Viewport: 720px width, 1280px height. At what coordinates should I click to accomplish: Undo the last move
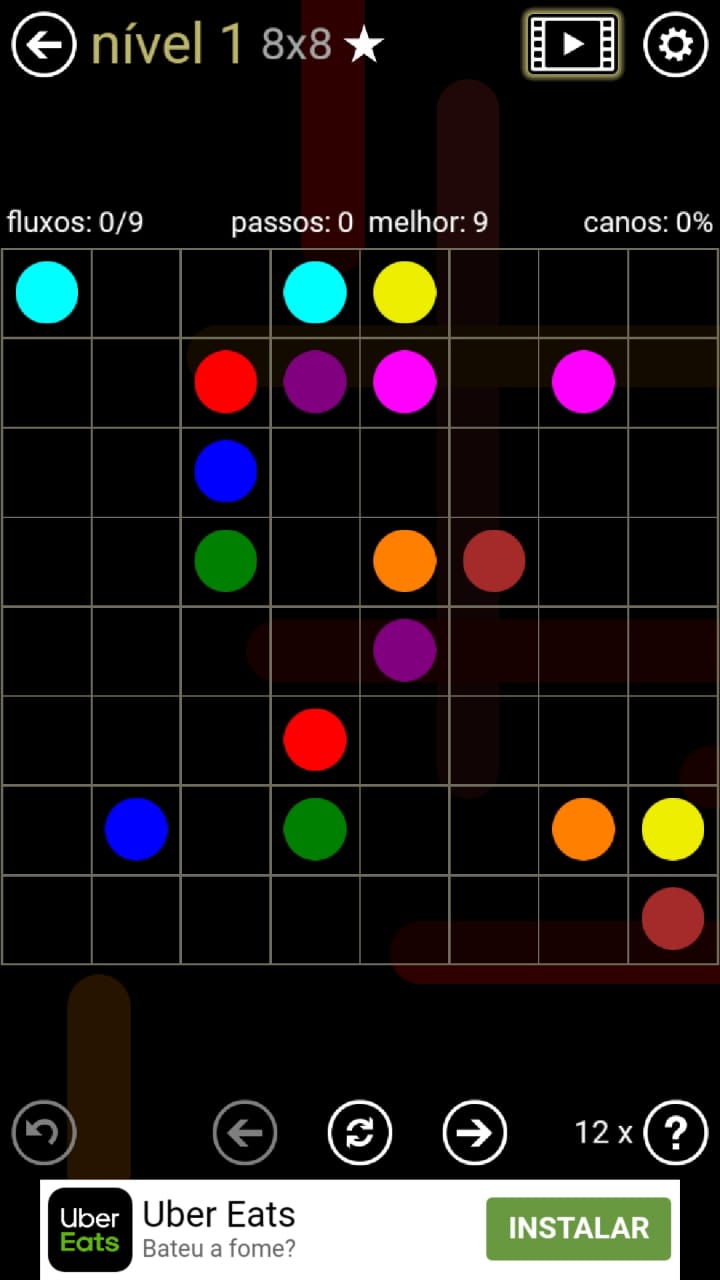point(44,1132)
